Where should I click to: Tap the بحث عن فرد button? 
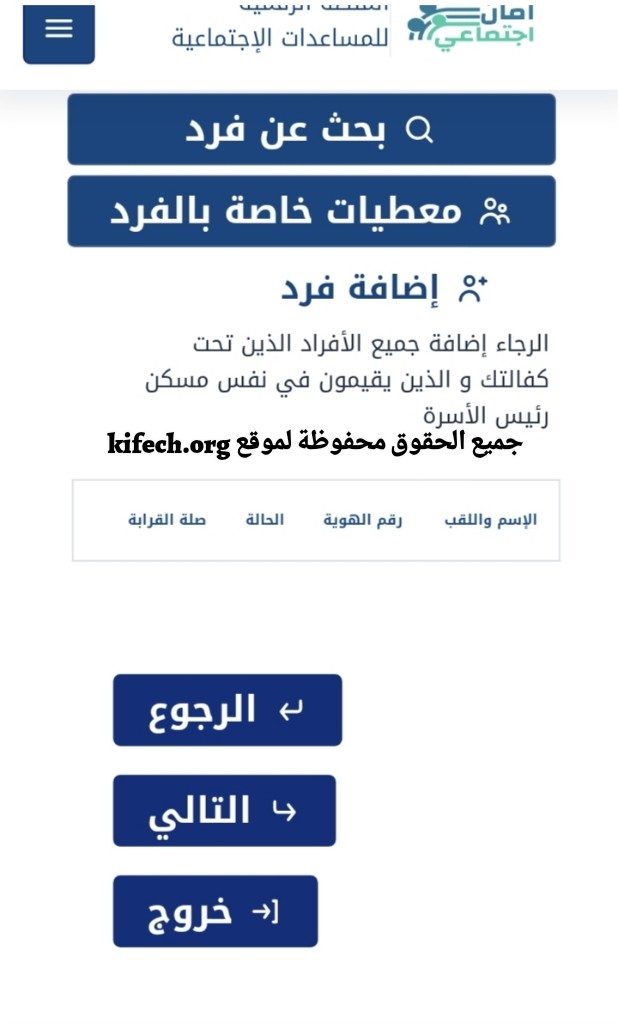311,130
